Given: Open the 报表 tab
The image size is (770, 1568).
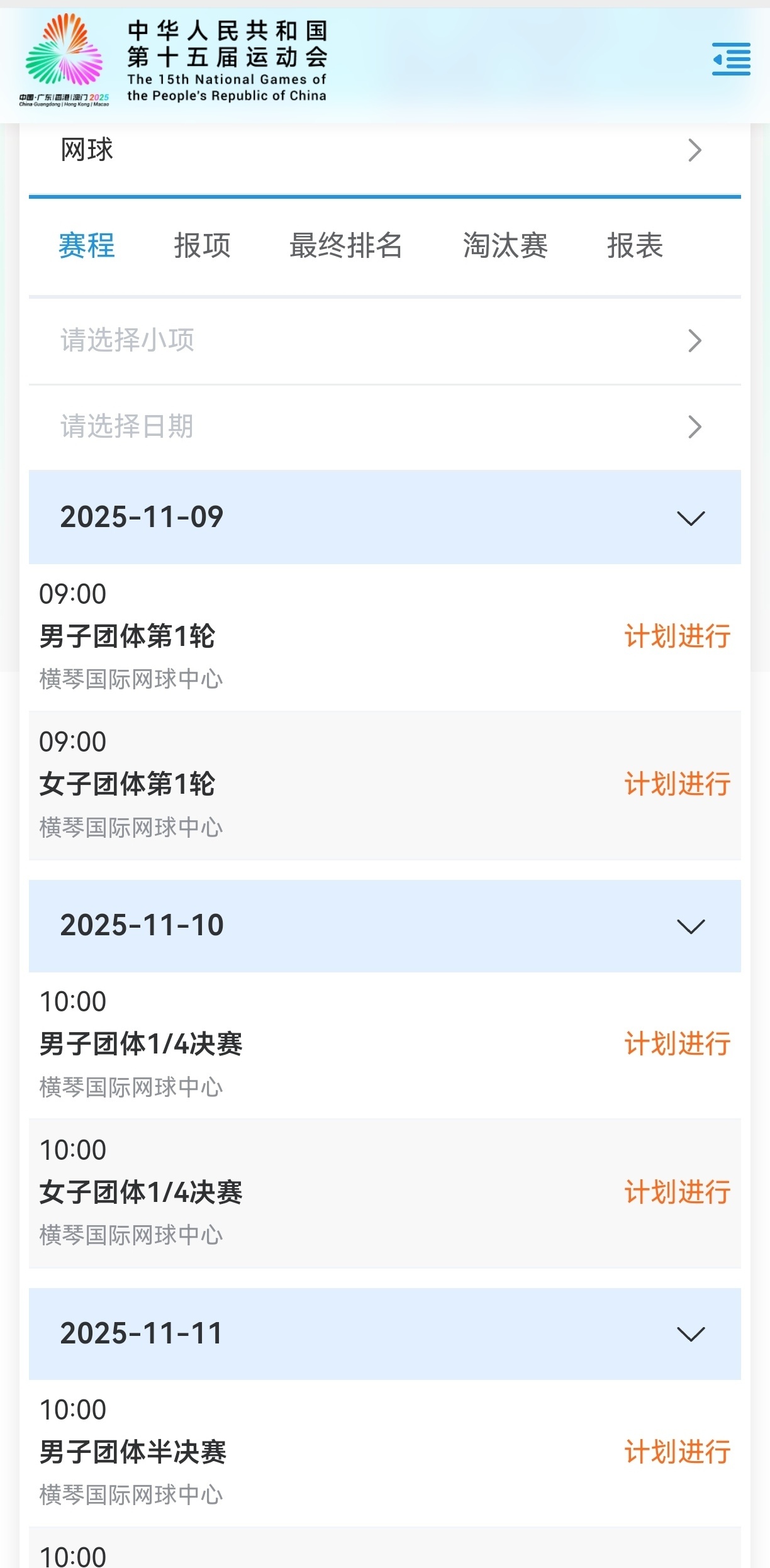Looking at the screenshot, I should click(x=634, y=246).
